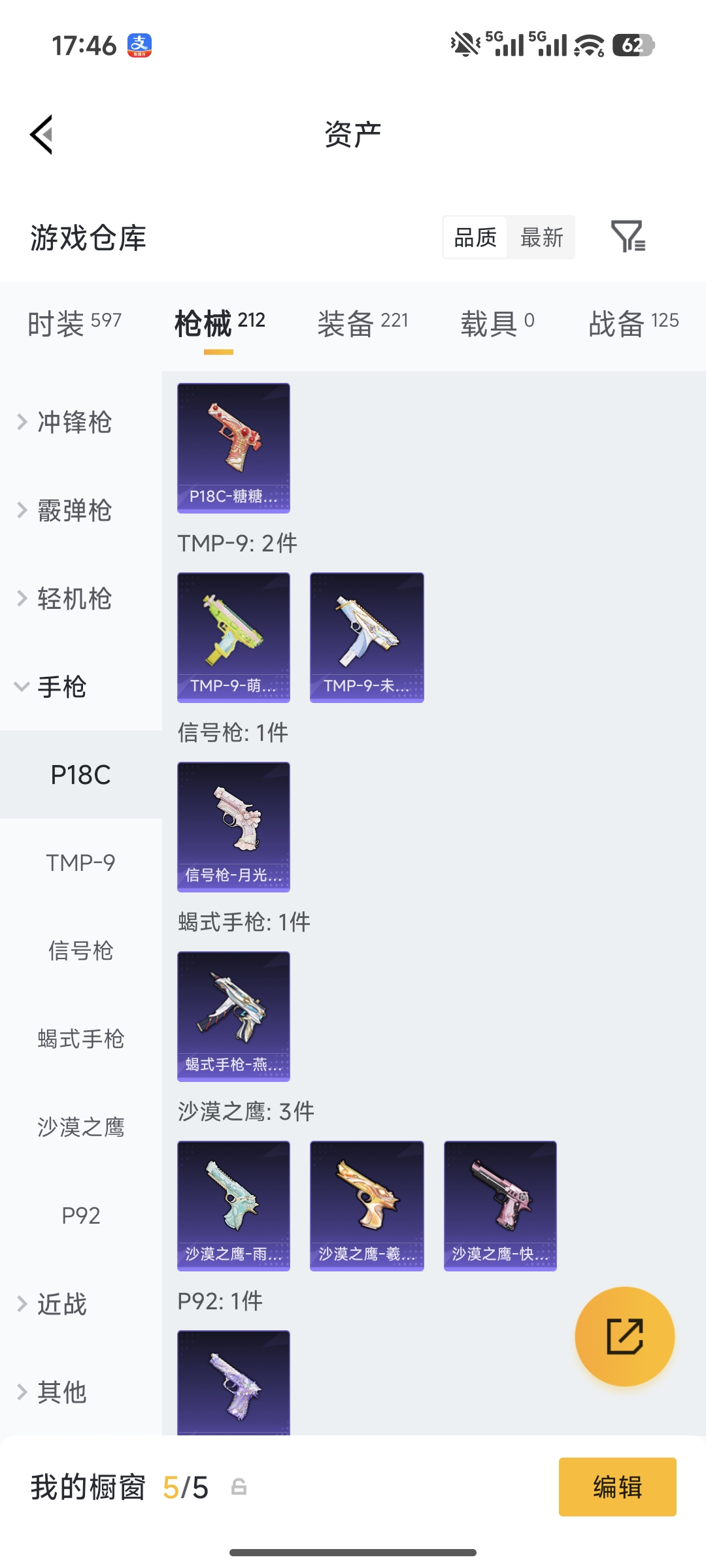Switch sorting to 品质
The image size is (706, 1568).
475,238
